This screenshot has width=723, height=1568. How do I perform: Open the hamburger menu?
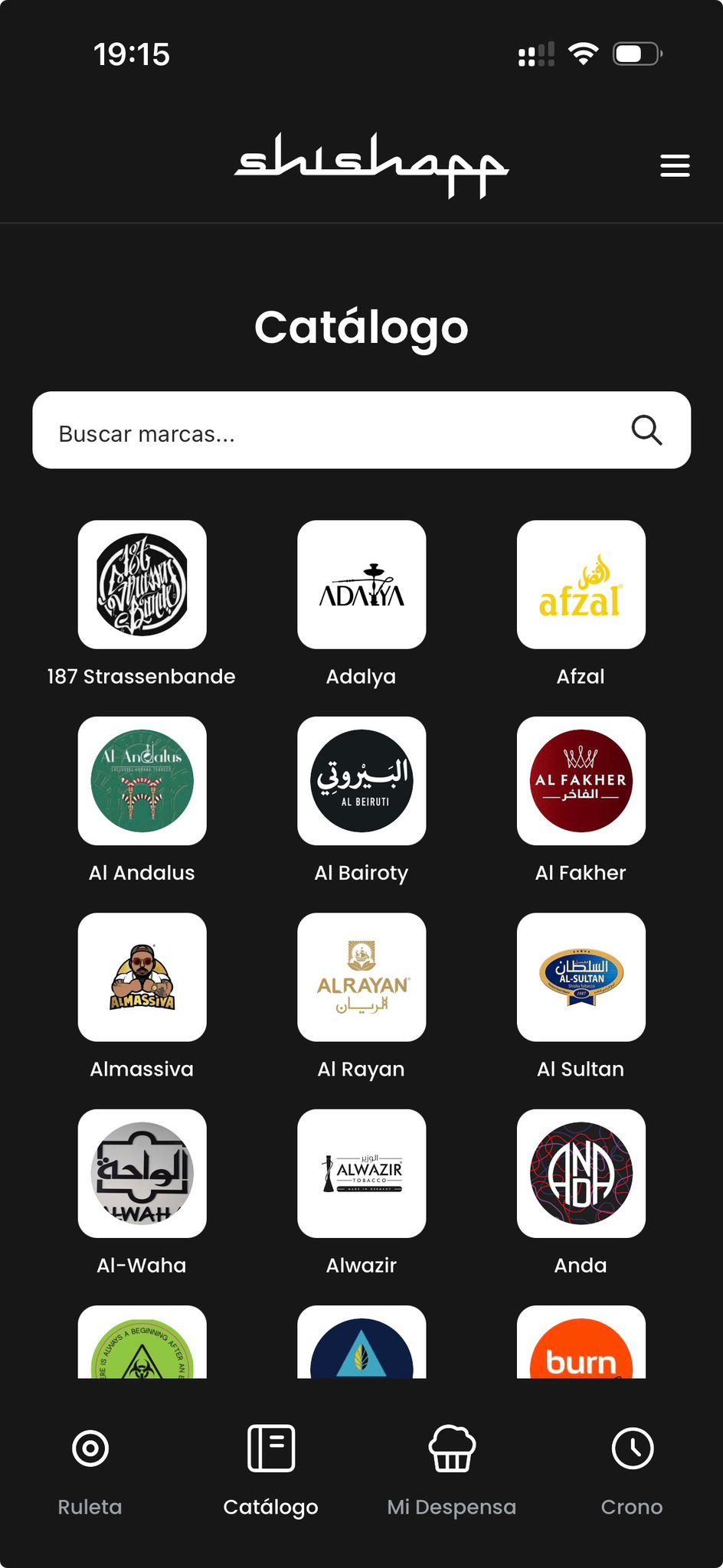coord(675,165)
